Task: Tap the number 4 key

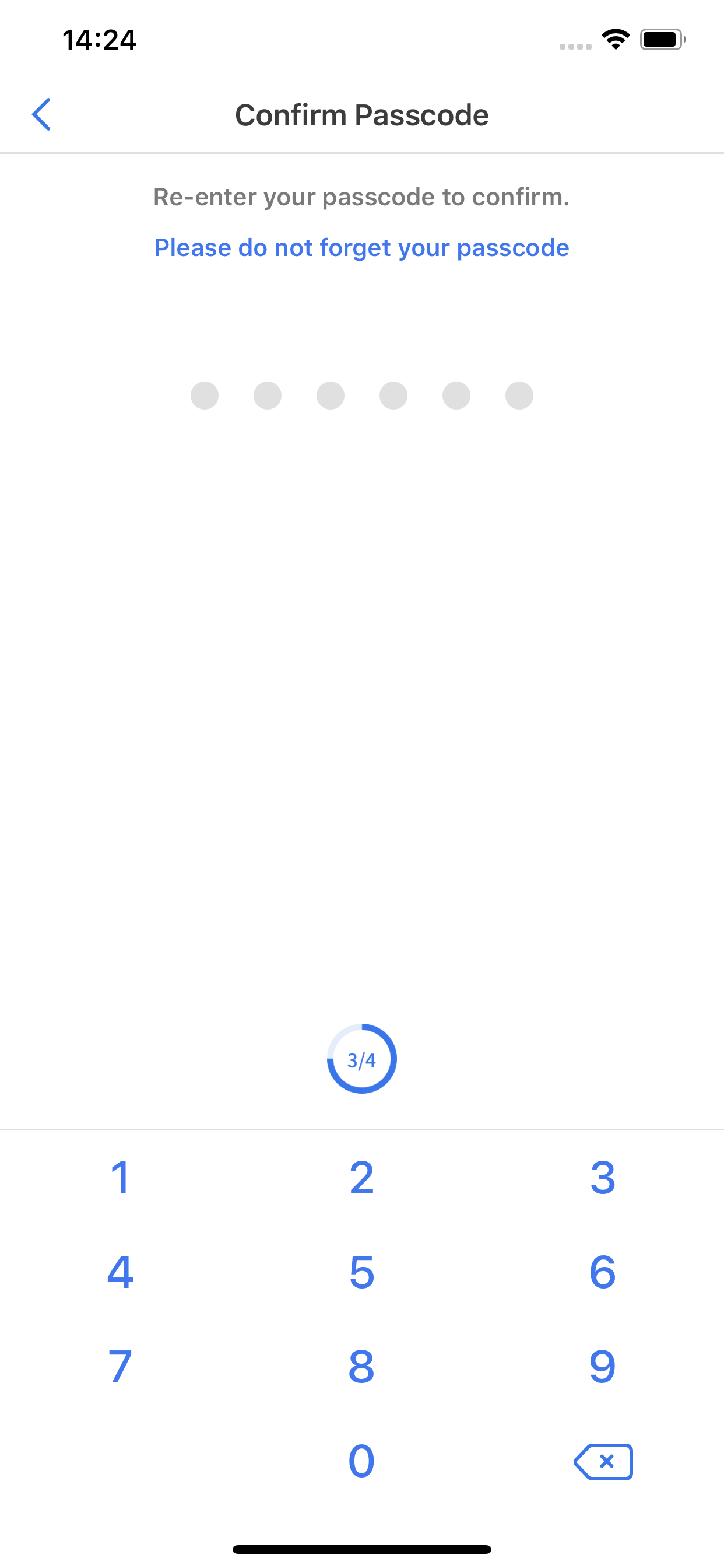Action: (121, 1272)
